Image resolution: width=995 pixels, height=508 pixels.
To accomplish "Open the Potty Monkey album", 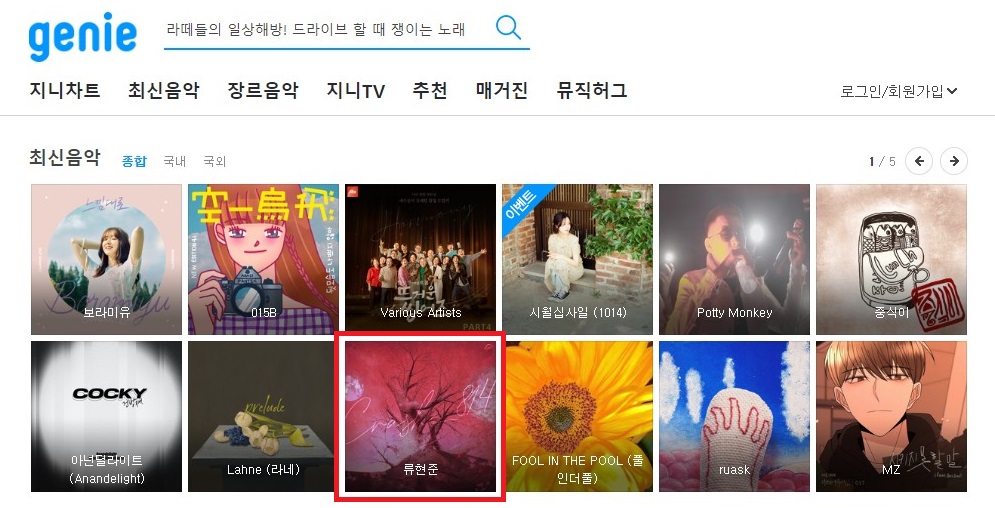I will [x=734, y=259].
